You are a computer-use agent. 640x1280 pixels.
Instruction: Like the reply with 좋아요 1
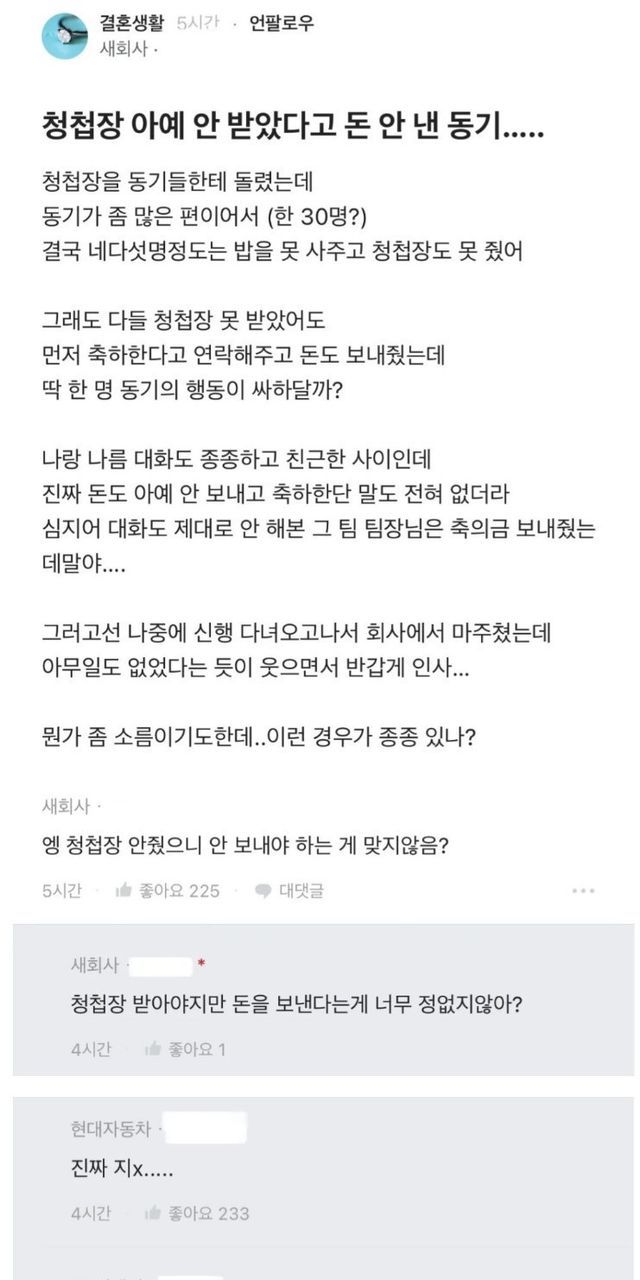186,1049
